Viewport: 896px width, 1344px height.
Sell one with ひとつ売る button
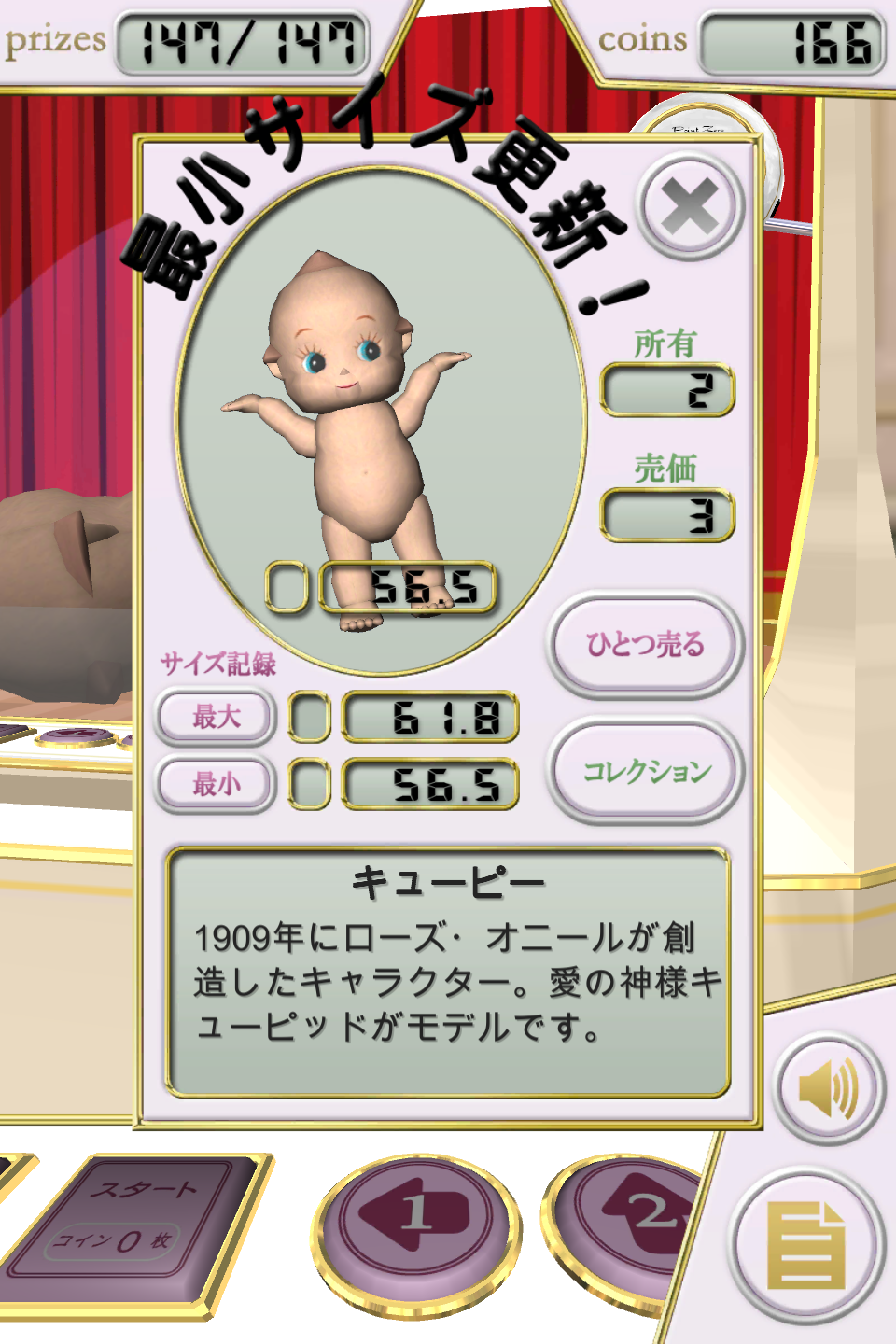[645, 645]
